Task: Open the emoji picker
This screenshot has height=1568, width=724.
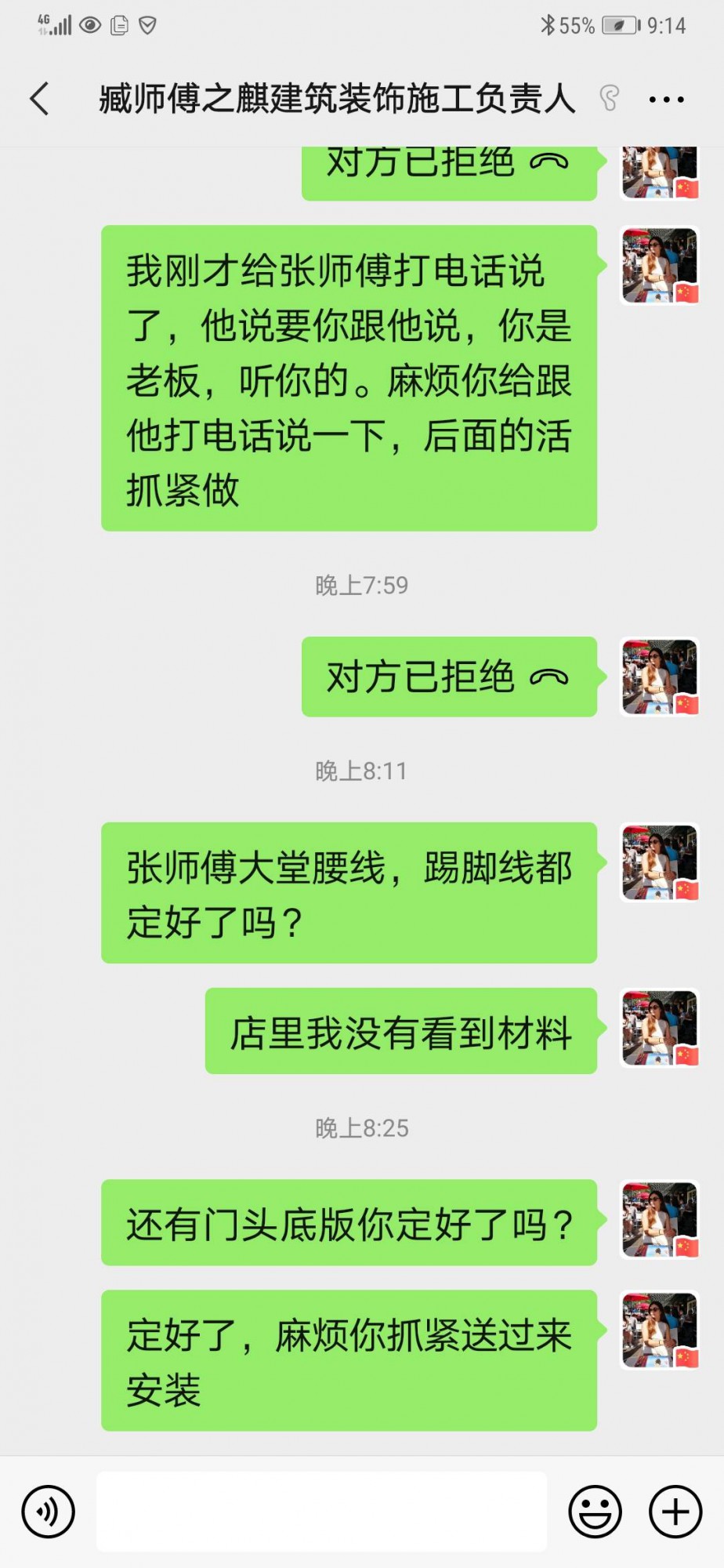Action: pyautogui.click(x=595, y=1511)
